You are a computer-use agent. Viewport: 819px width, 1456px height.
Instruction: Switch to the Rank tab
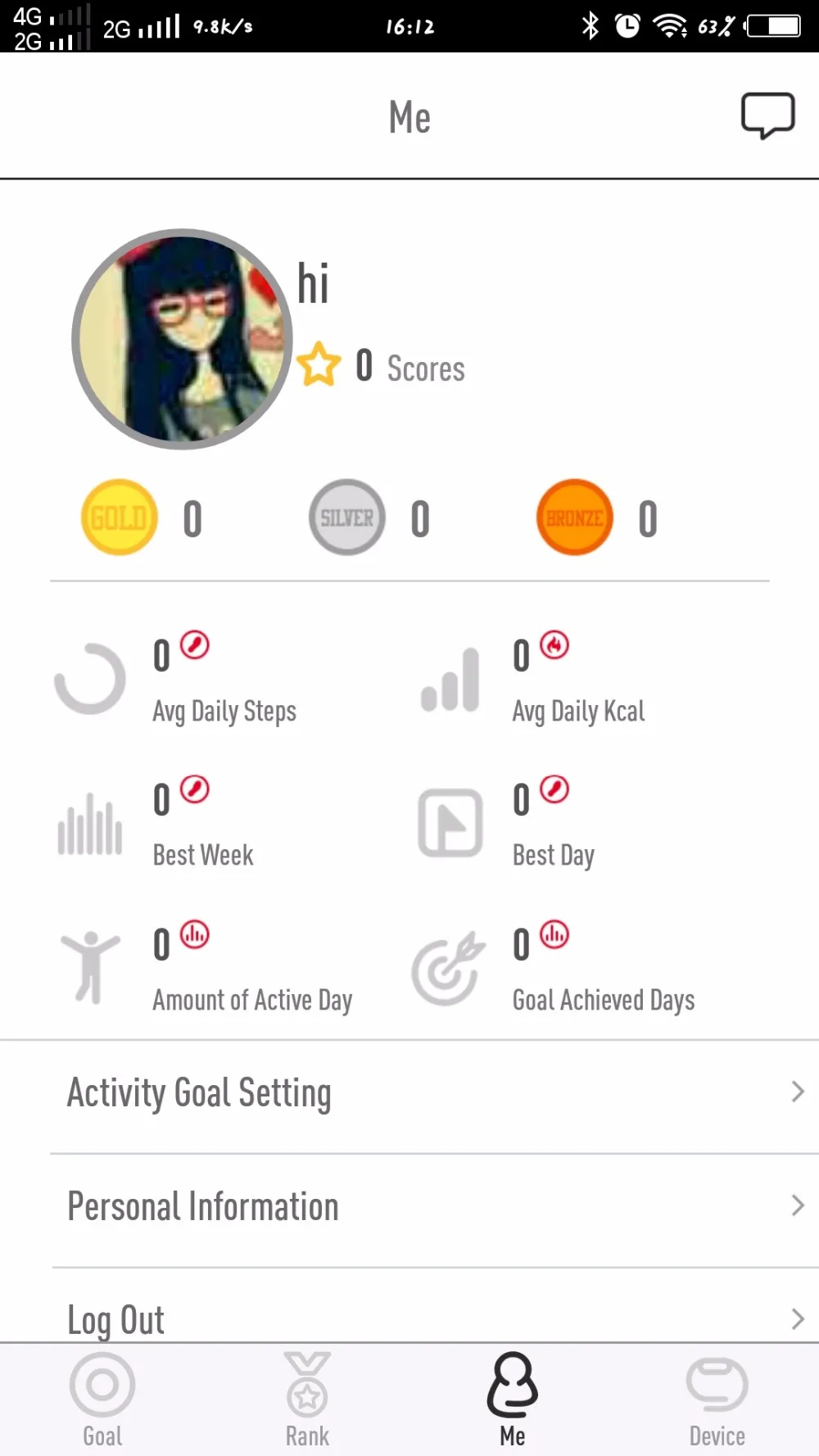click(x=307, y=1399)
